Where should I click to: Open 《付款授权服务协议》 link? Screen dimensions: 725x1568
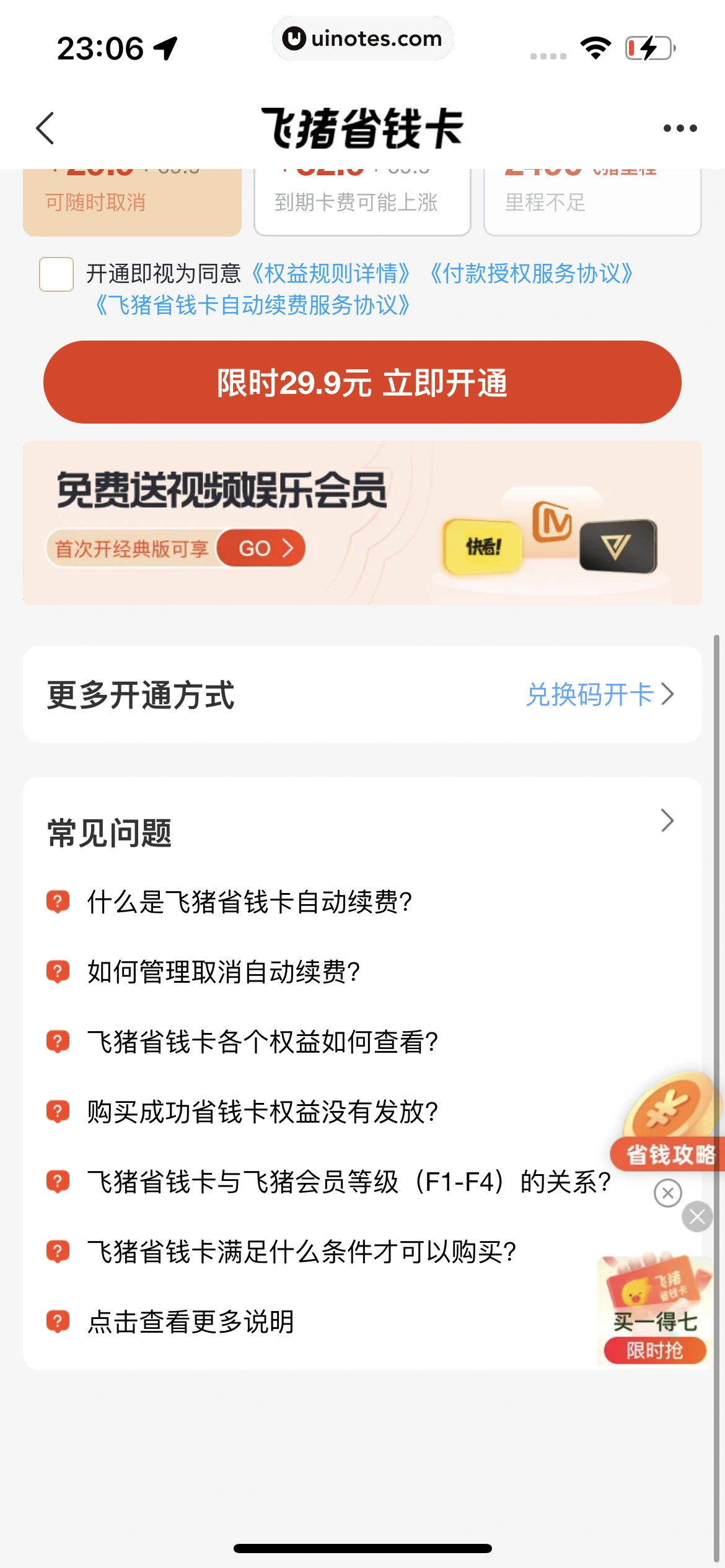[531, 273]
